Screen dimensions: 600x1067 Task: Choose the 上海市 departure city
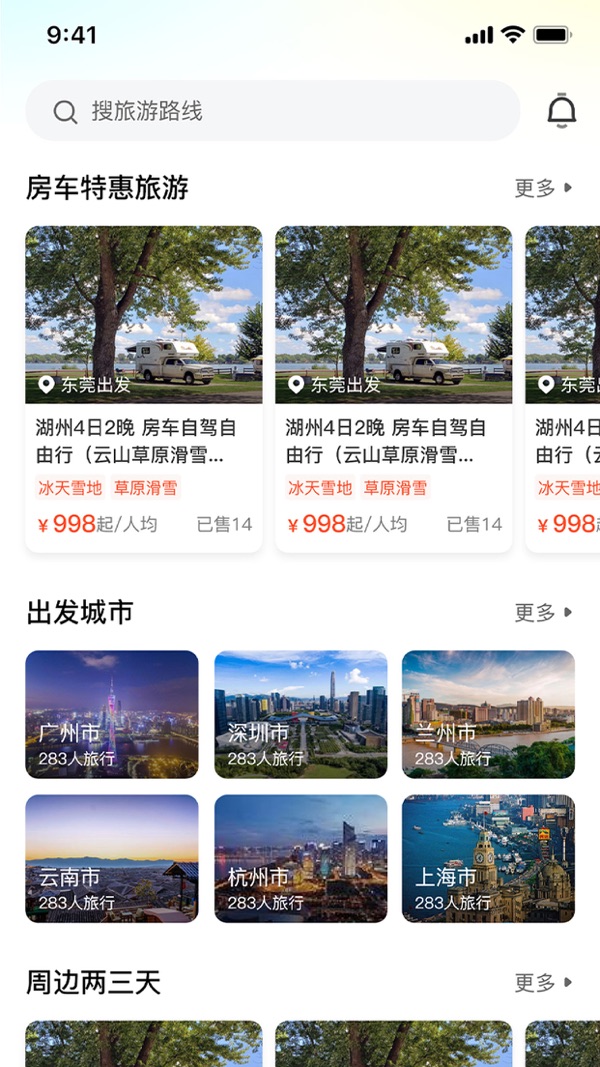488,858
